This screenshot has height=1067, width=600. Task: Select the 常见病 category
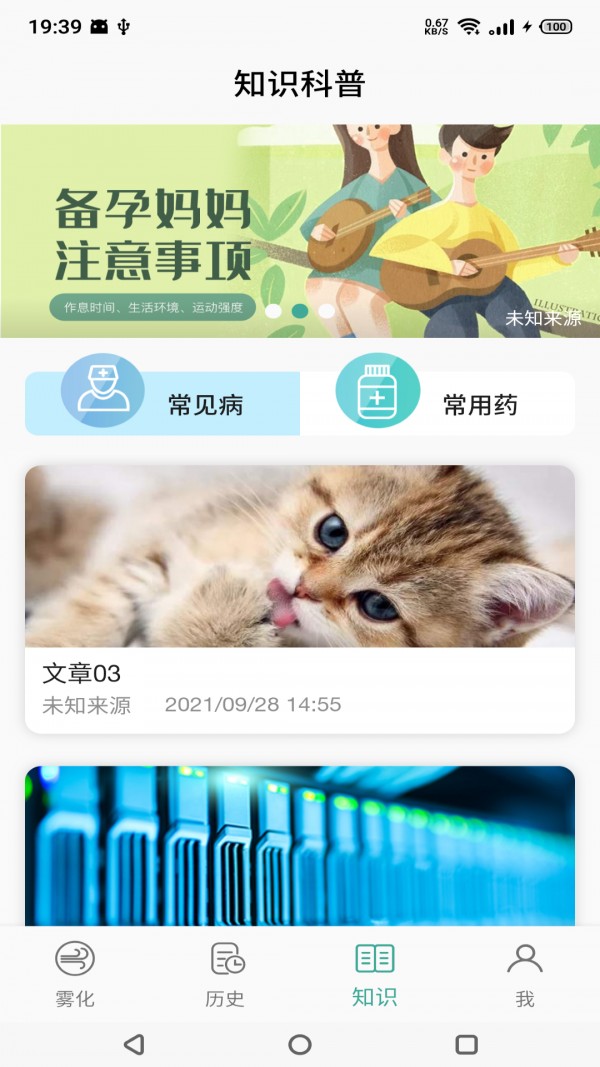click(163, 404)
